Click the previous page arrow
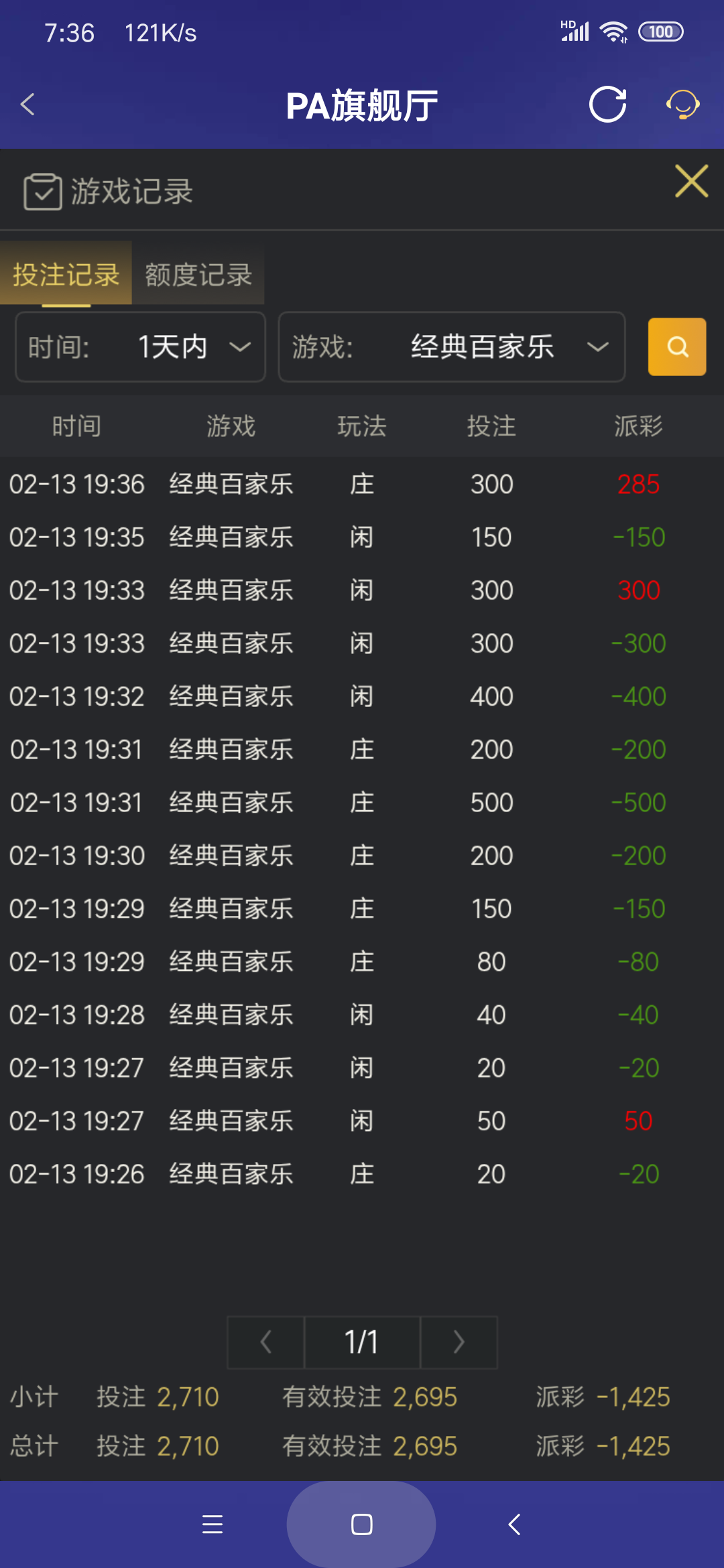This screenshot has height=1568, width=724. coord(265,1342)
